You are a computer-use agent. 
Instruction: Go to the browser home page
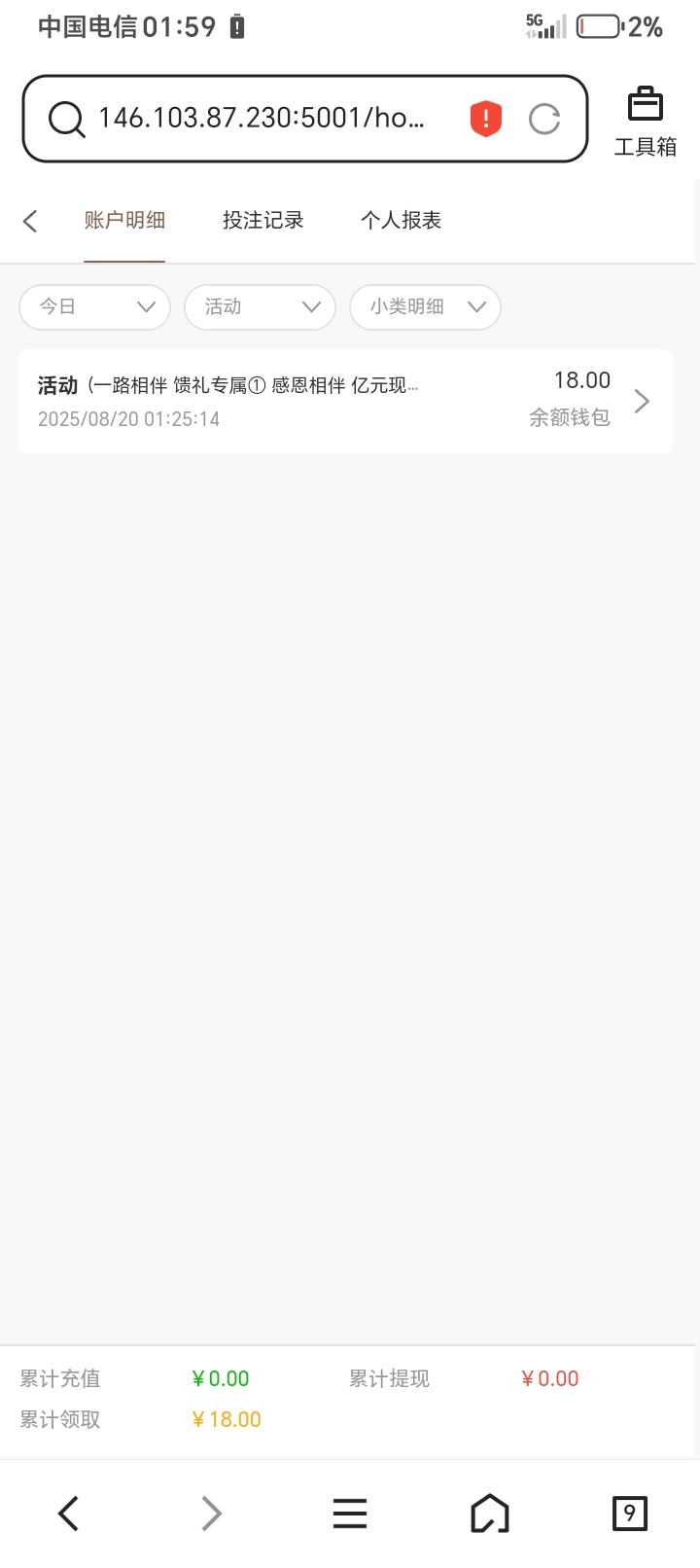click(x=489, y=1514)
